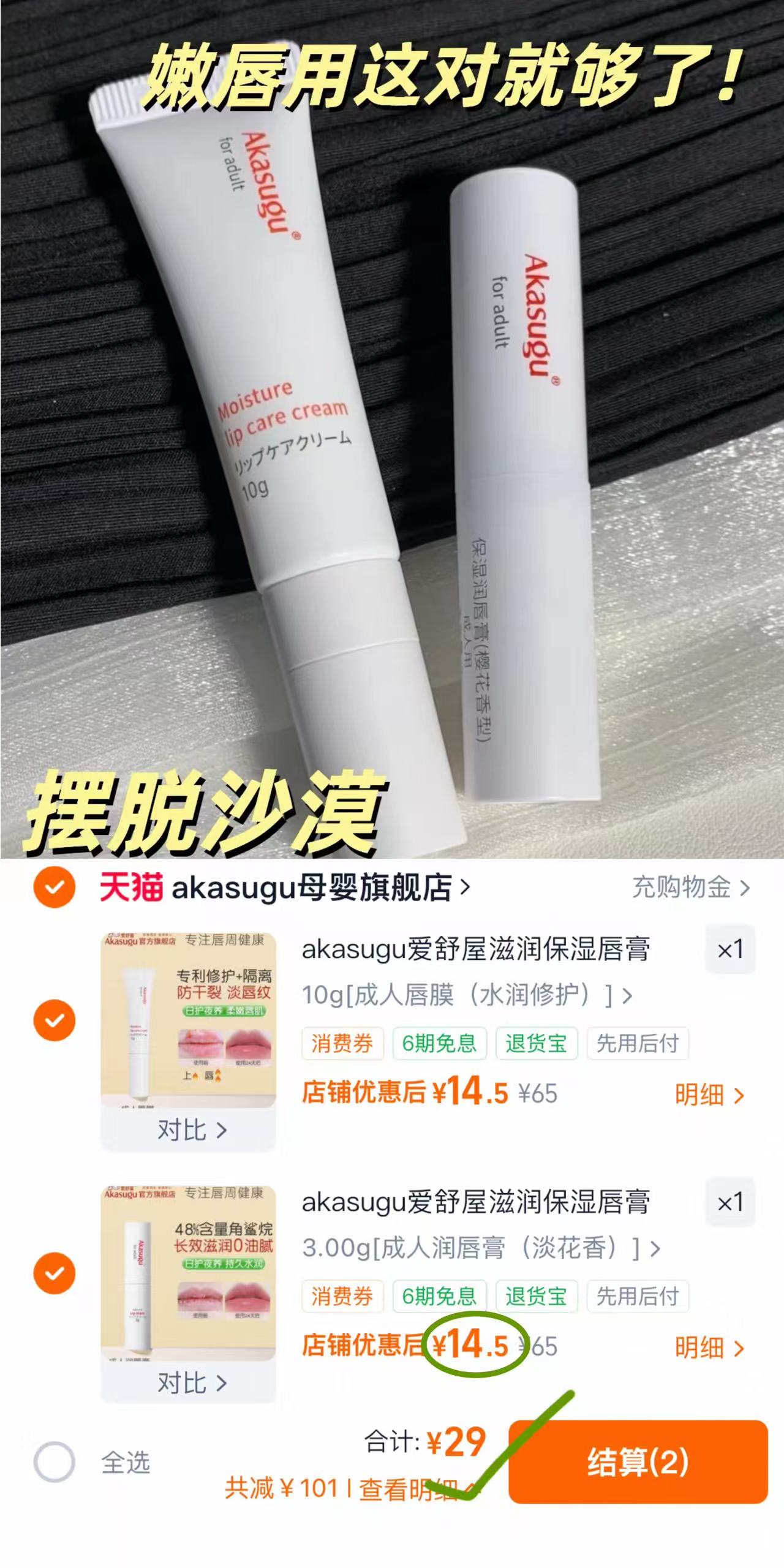Click 对比 to compare the 10g lip cream
Image resolution: width=784 pixels, height=1568 pixels.
click(190, 1130)
